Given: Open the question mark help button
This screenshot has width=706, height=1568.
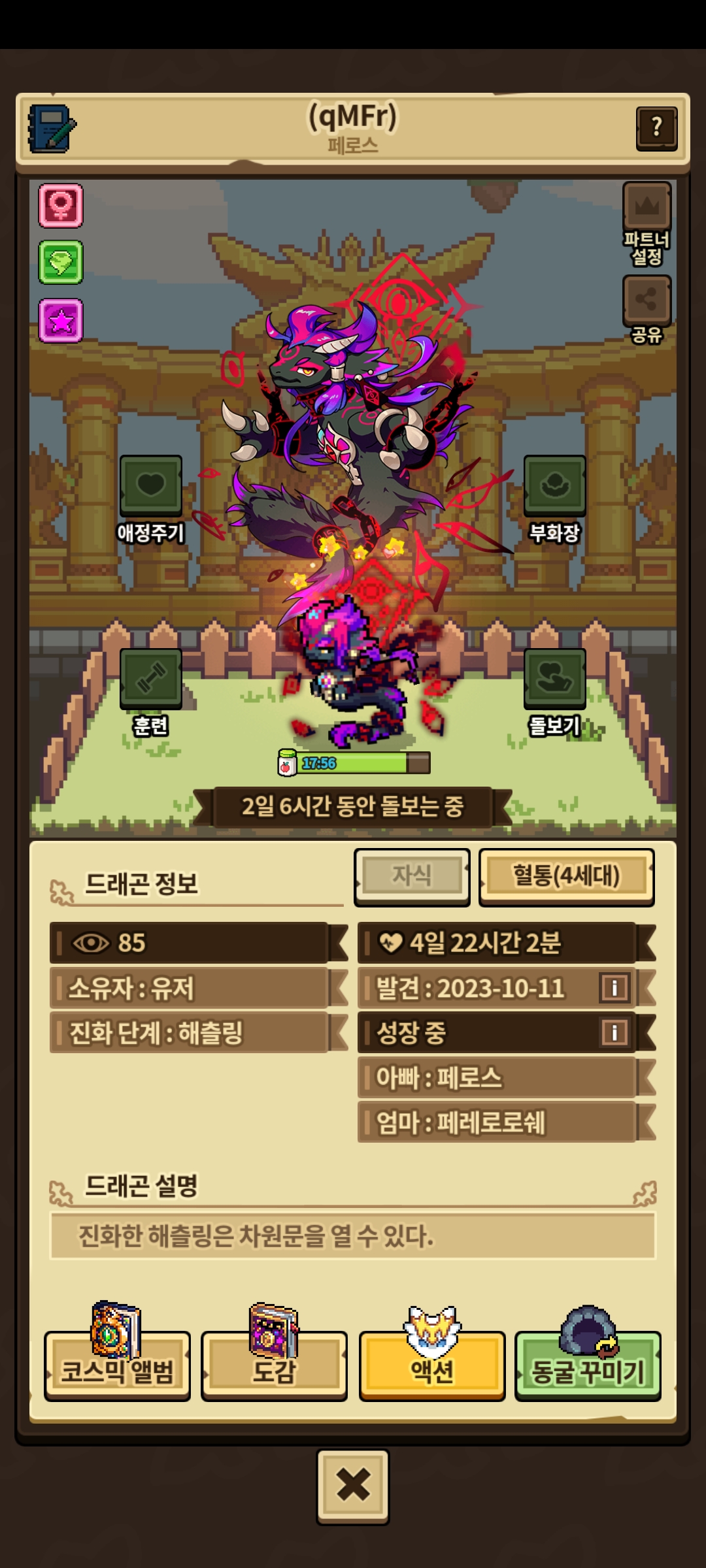Looking at the screenshot, I should (656, 129).
